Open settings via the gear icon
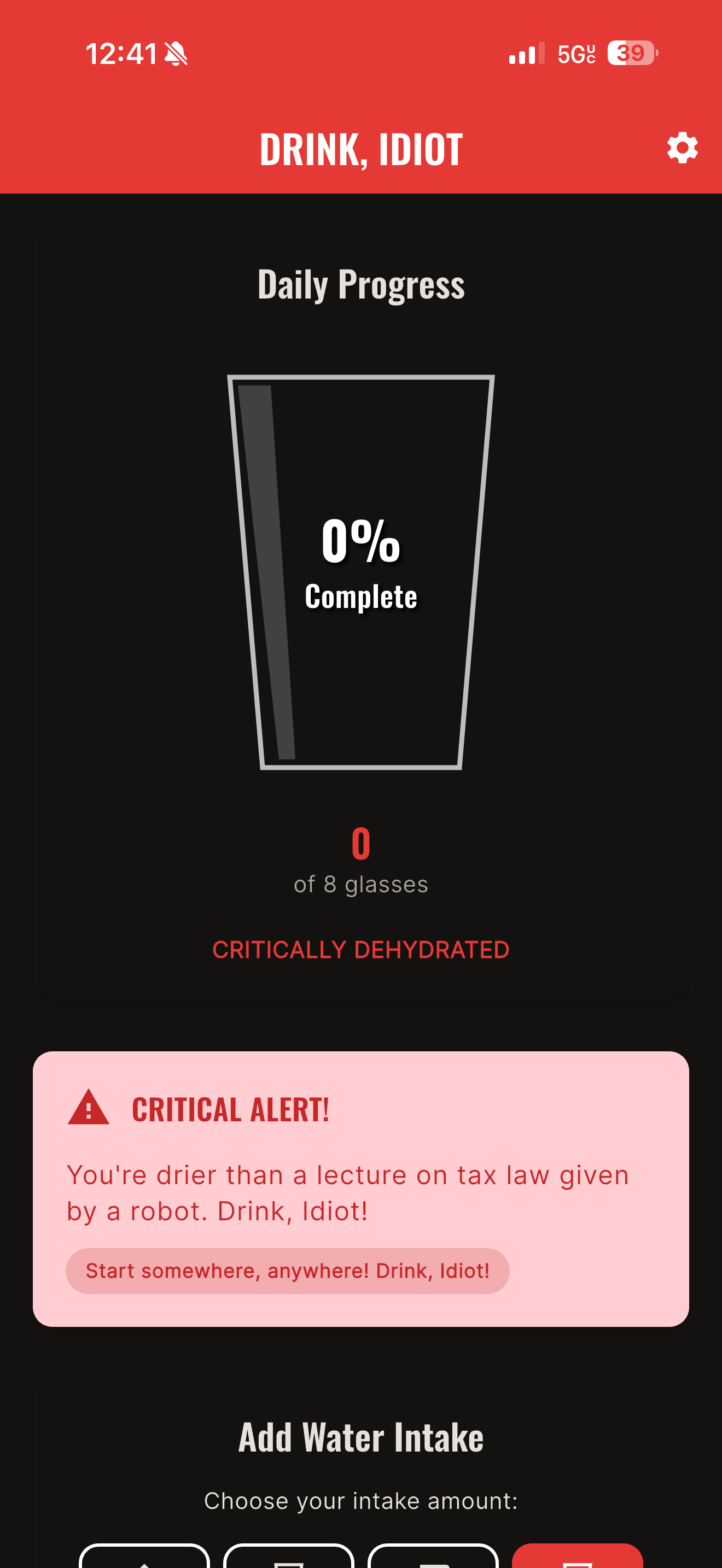The image size is (722, 1568). tap(682, 148)
